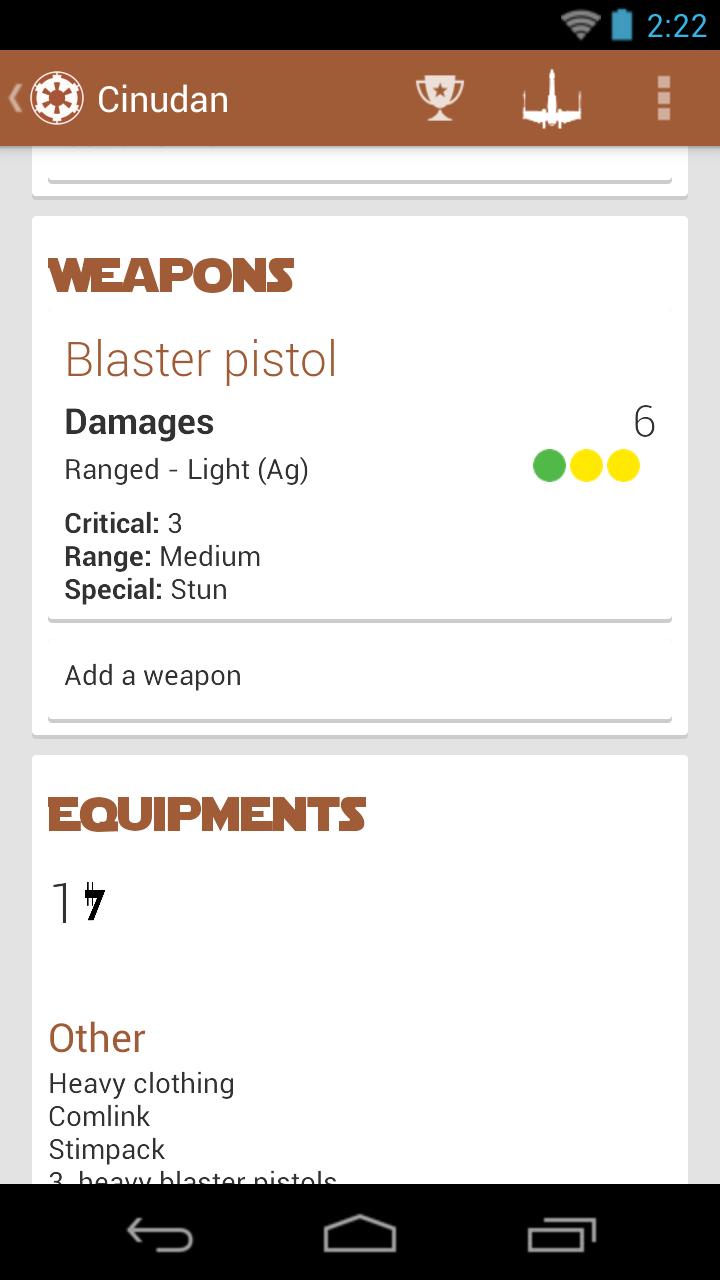Tap the Android back button
Screen dimensions: 720x1280
point(160,1233)
